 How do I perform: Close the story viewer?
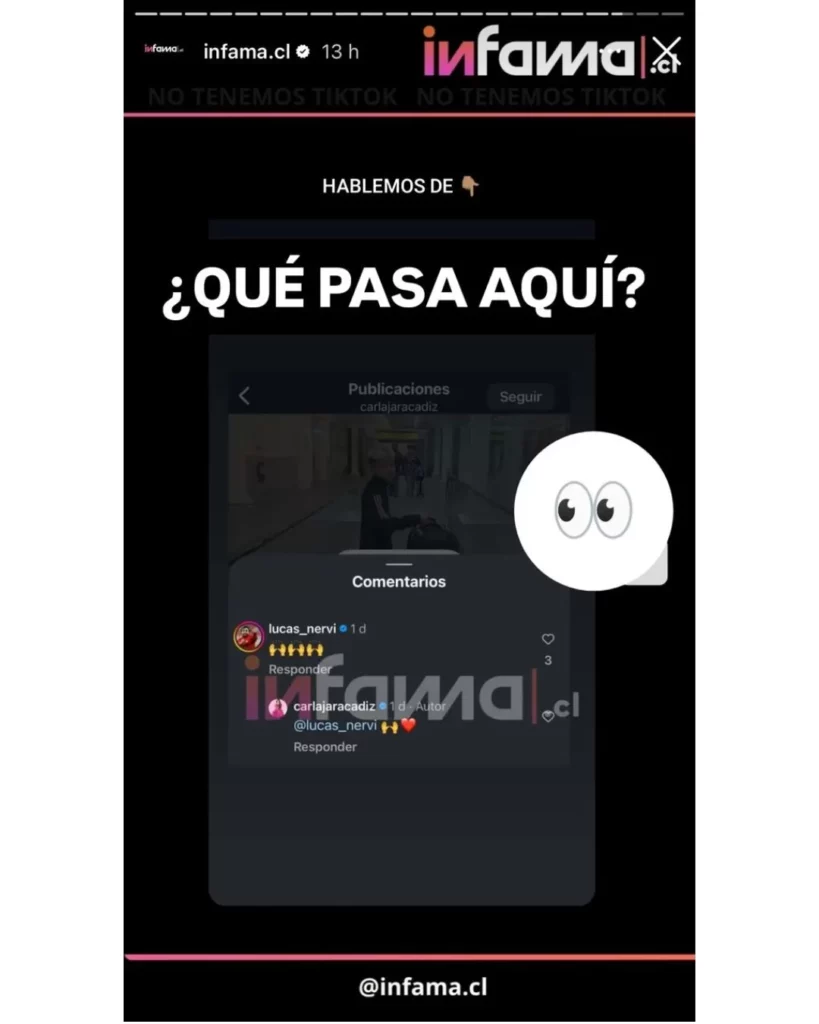click(x=667, y=52)
